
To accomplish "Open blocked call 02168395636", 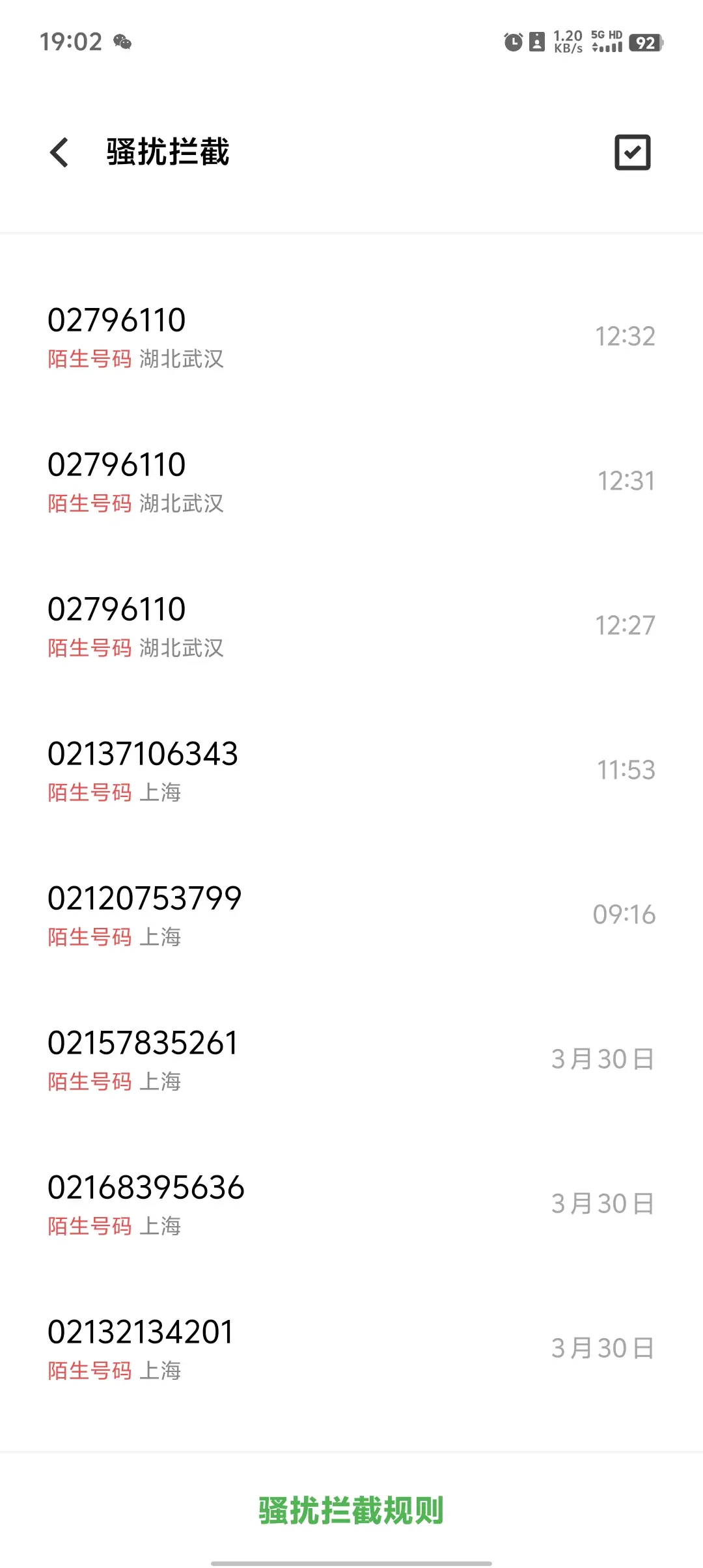I will tap(351, 1204).
